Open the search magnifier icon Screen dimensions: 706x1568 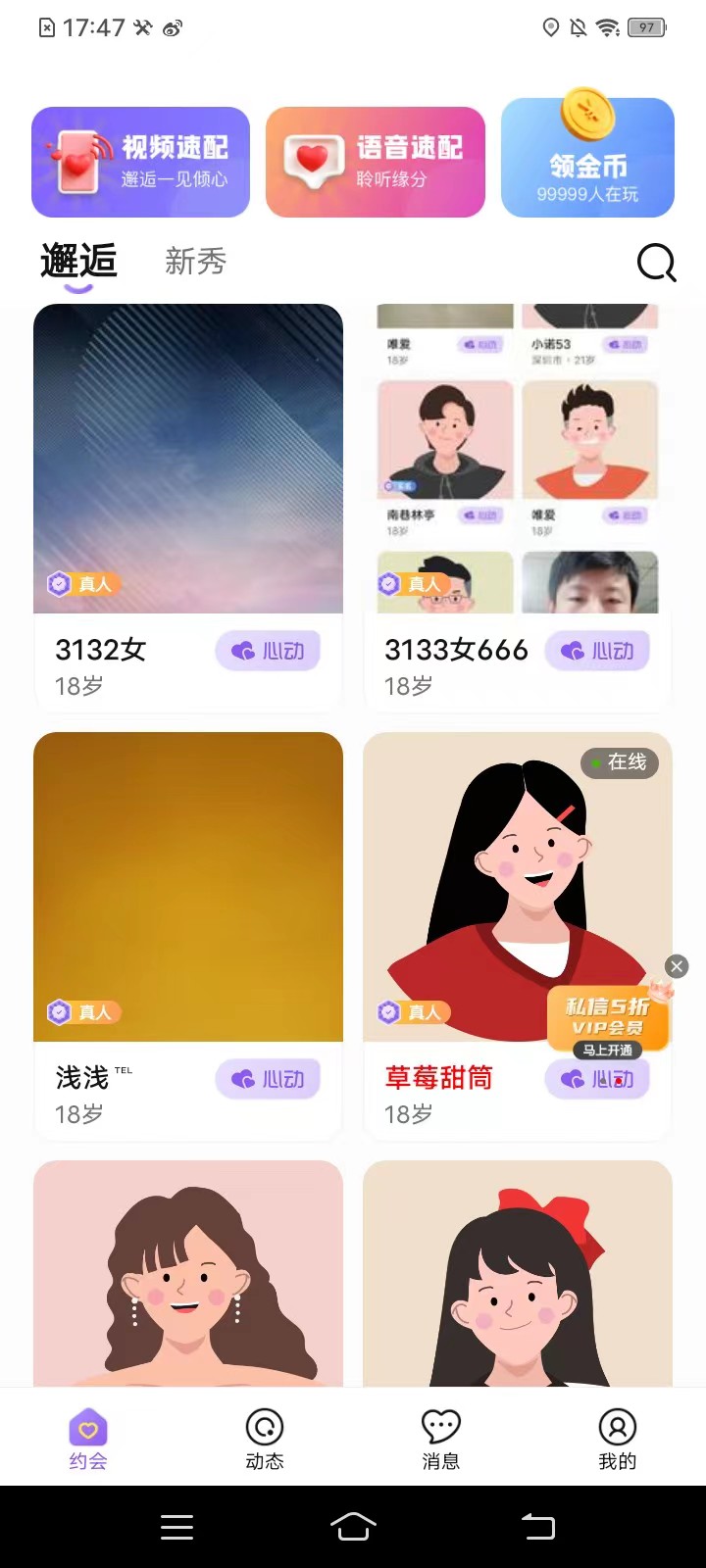656,262
